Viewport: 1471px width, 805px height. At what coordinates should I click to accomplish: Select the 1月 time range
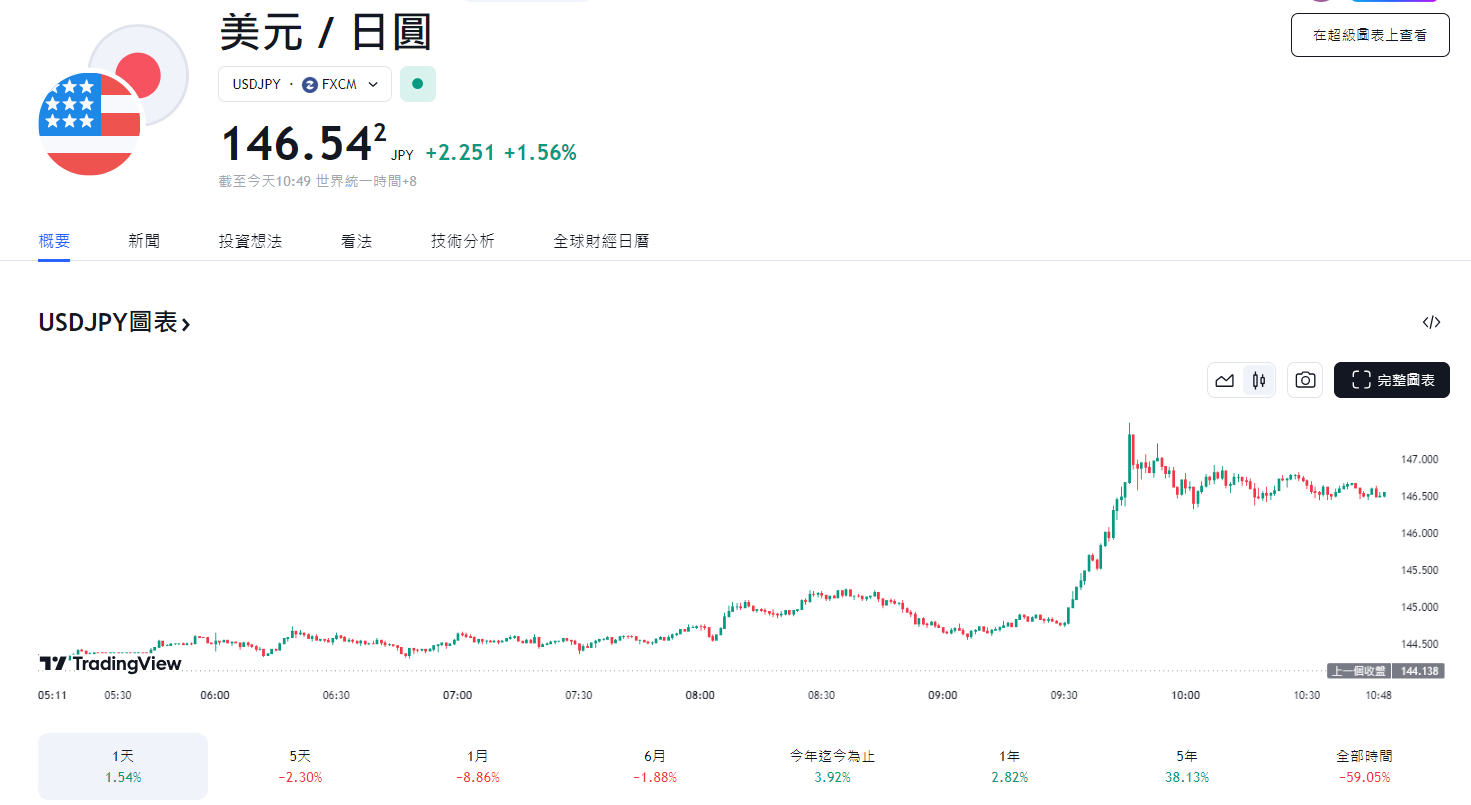click(x=478, y=766)
